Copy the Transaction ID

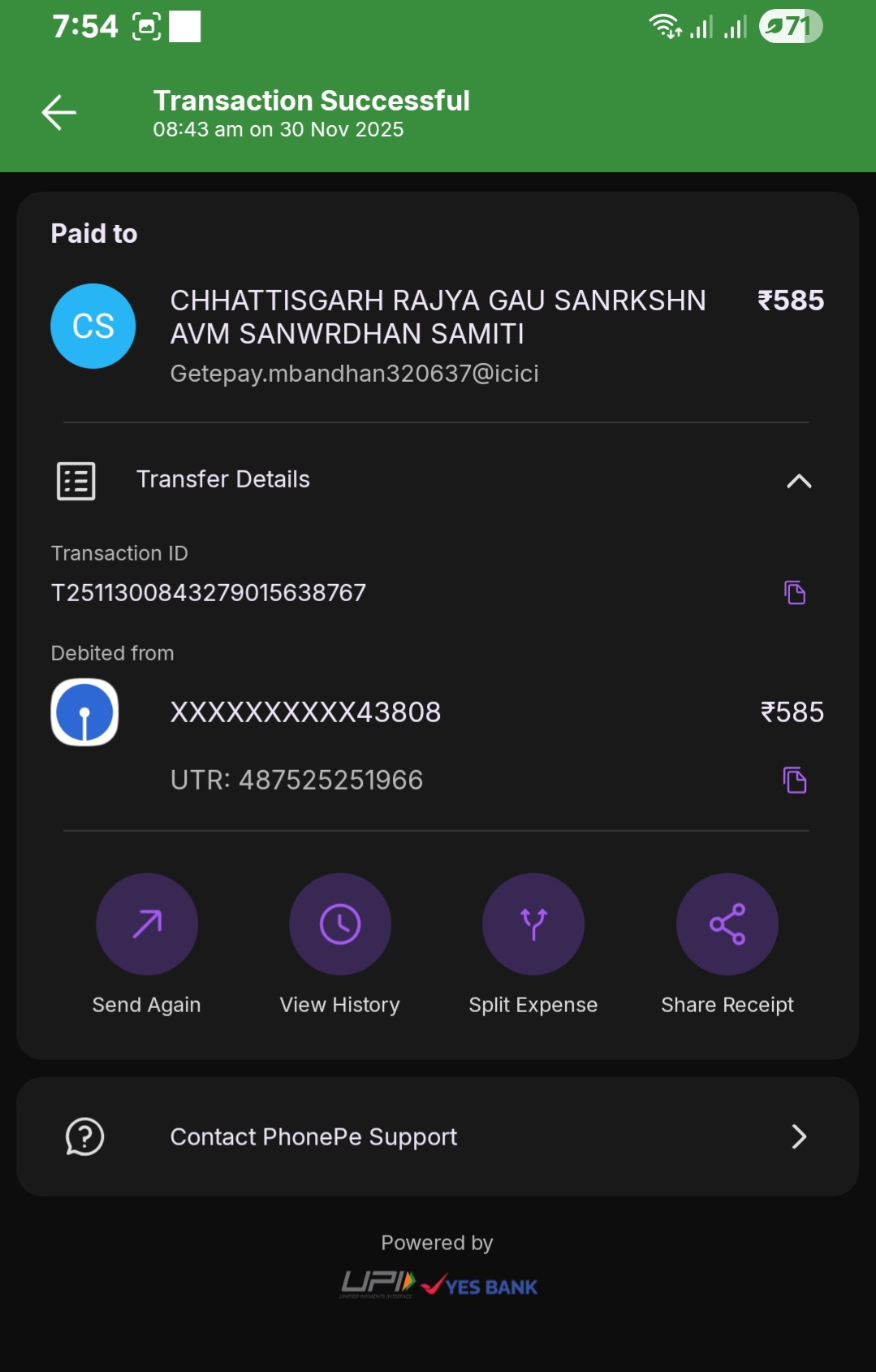point(795,593)
